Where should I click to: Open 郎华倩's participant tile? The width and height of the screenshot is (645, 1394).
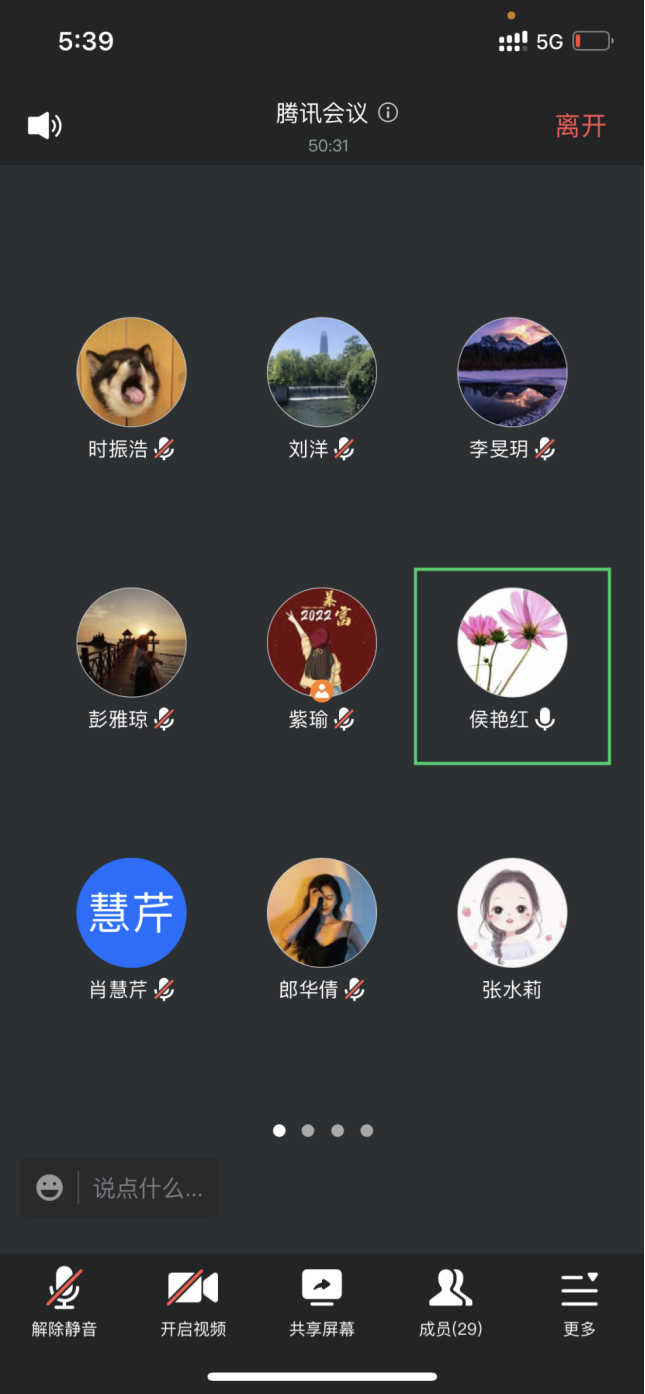tap(322, 912)
